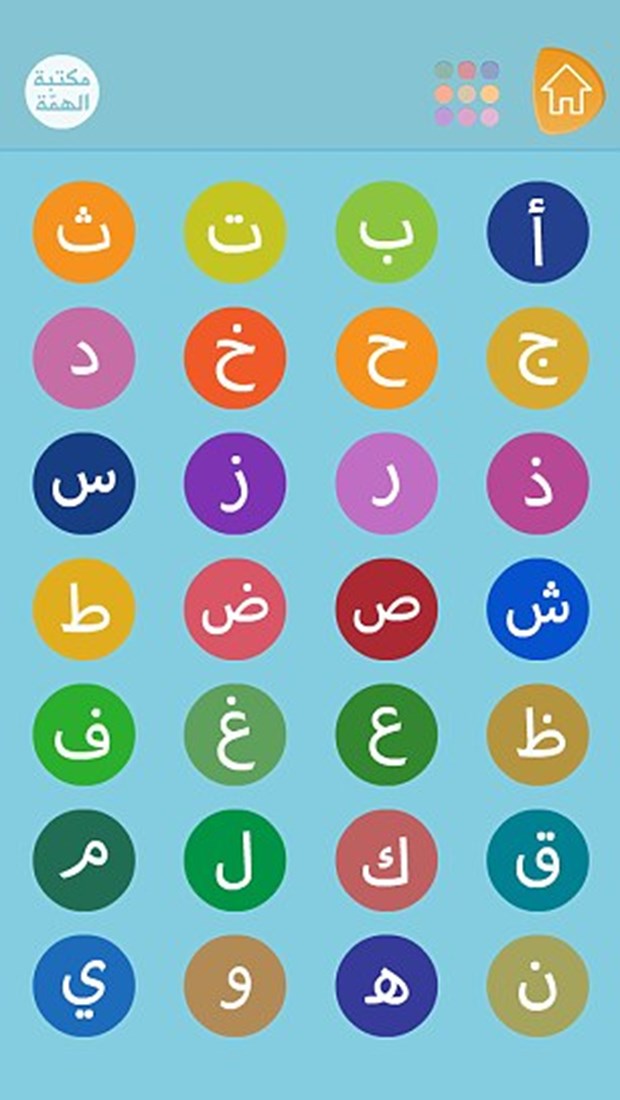Choose the letter م circle
This screenshot has height=1100, width=620.
(x=84, y=860)
